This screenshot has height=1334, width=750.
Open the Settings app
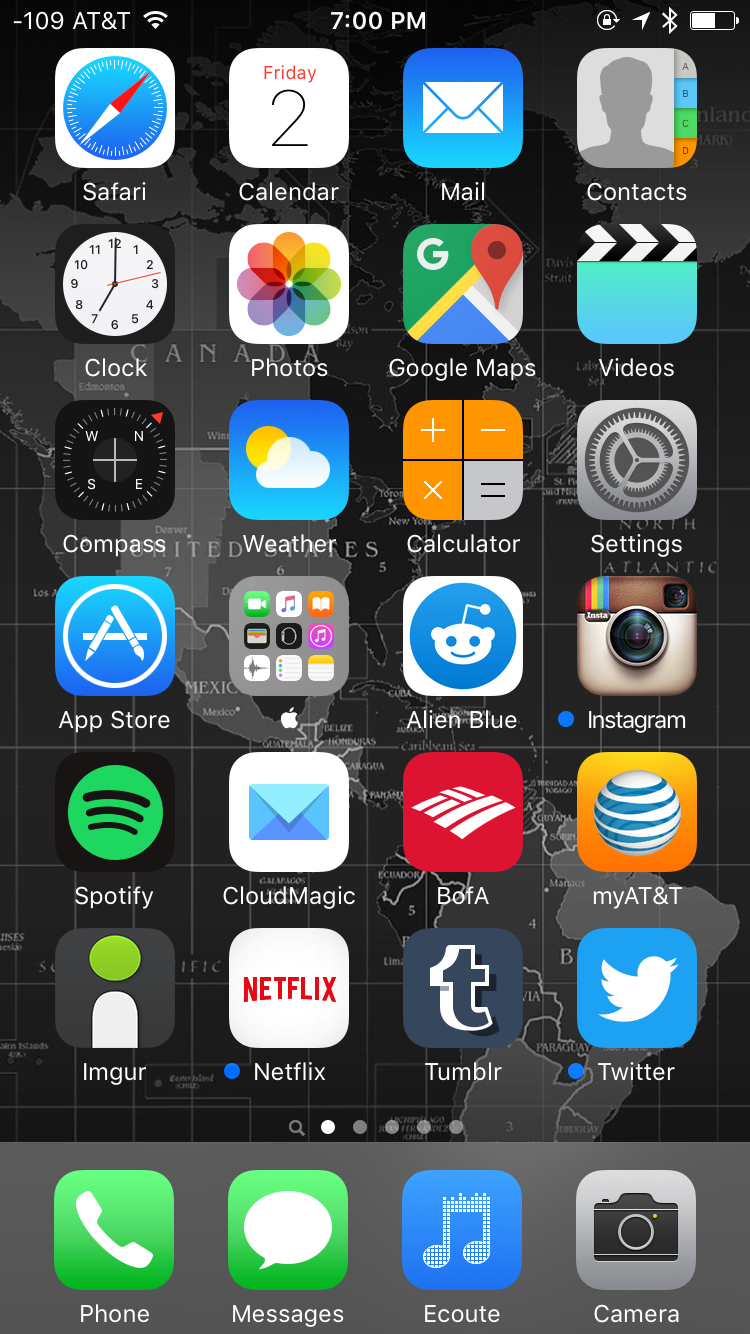[x=637, y=460]
